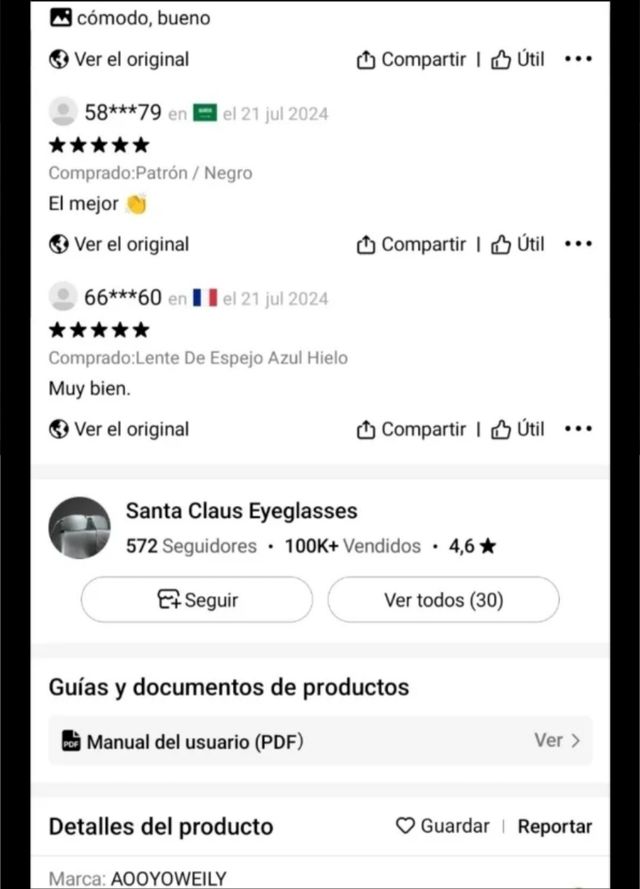Viewport: 640px width, 889px height.
Task: Open the Santa Claus Eyeglasses store page
Action: pyautogui.click(x=240, y=512)
